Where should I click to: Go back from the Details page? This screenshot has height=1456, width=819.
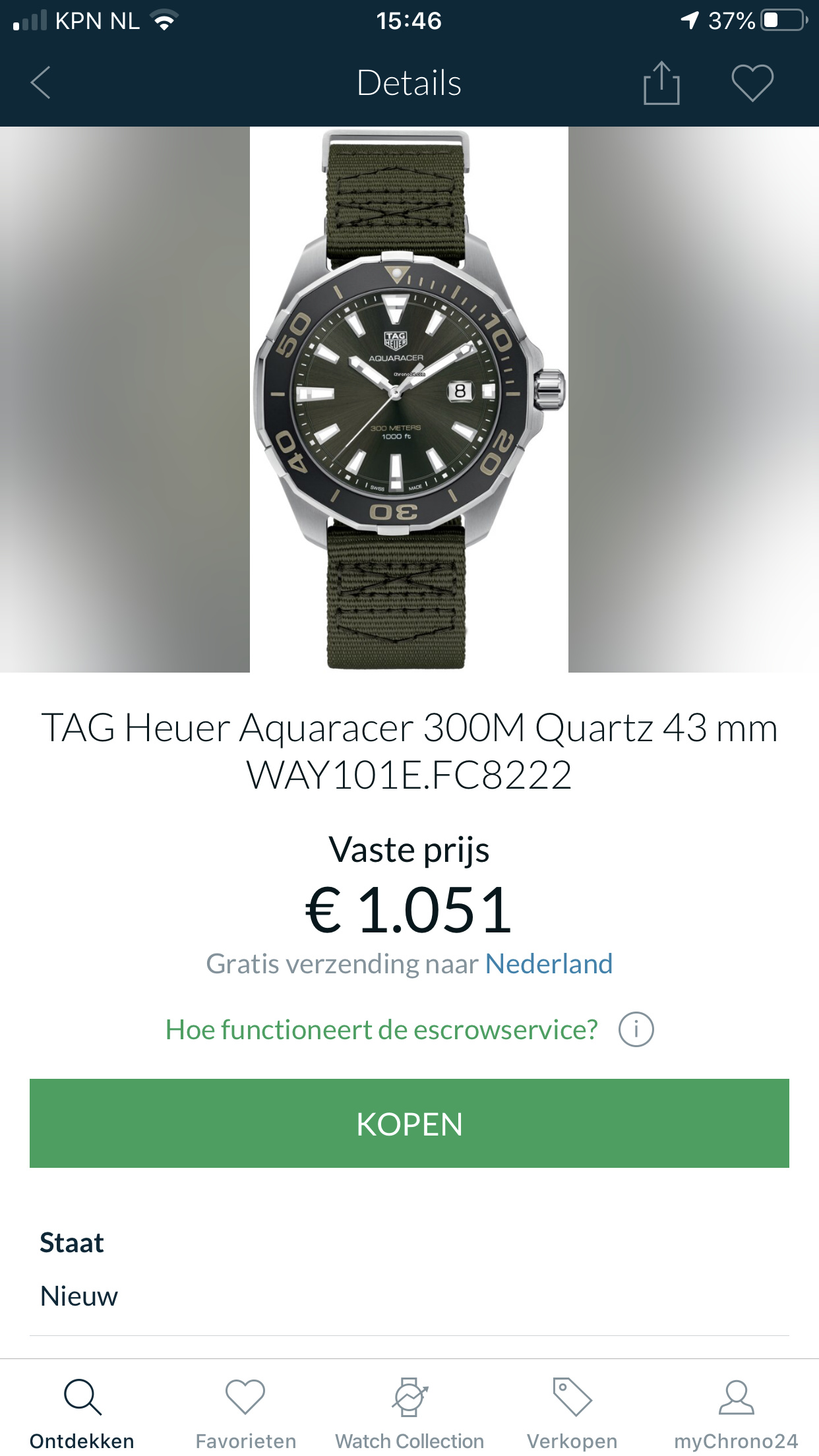pos(40,83)
